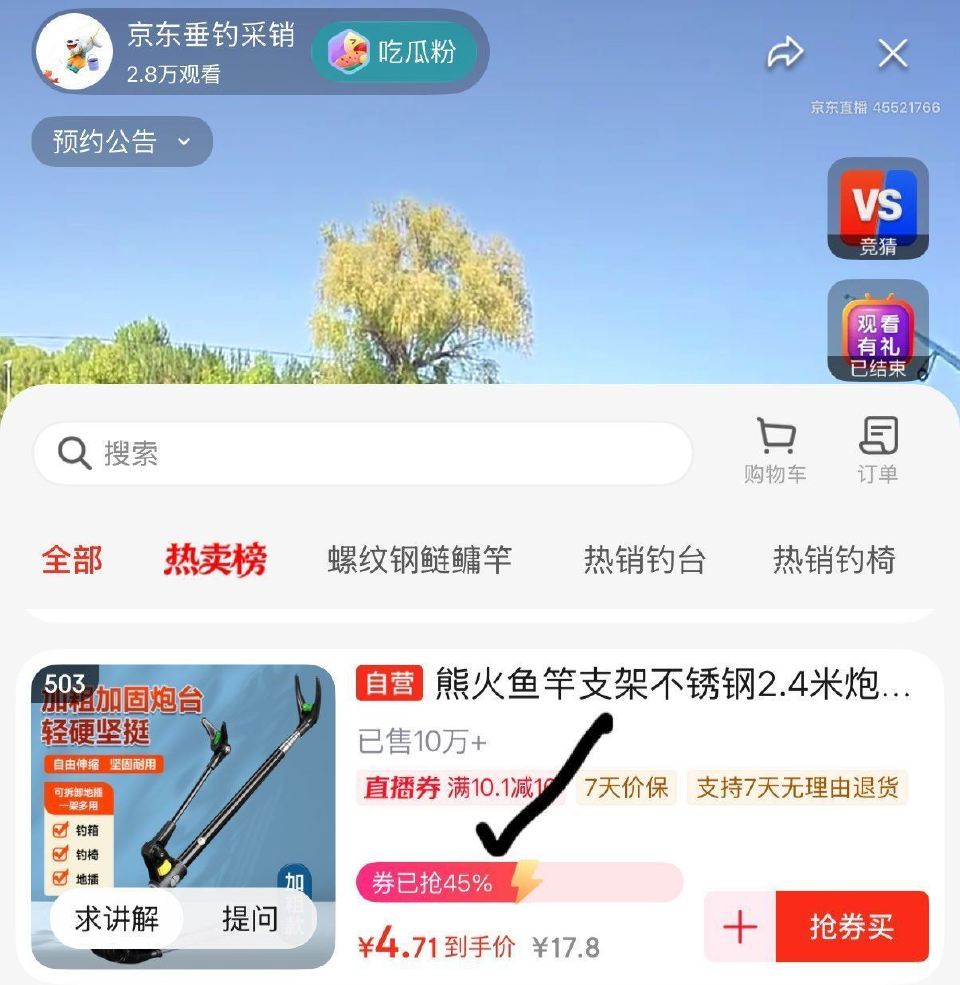Switch to the 全部 tab
This screenshot has width=960, height=985.
point(71,560)
